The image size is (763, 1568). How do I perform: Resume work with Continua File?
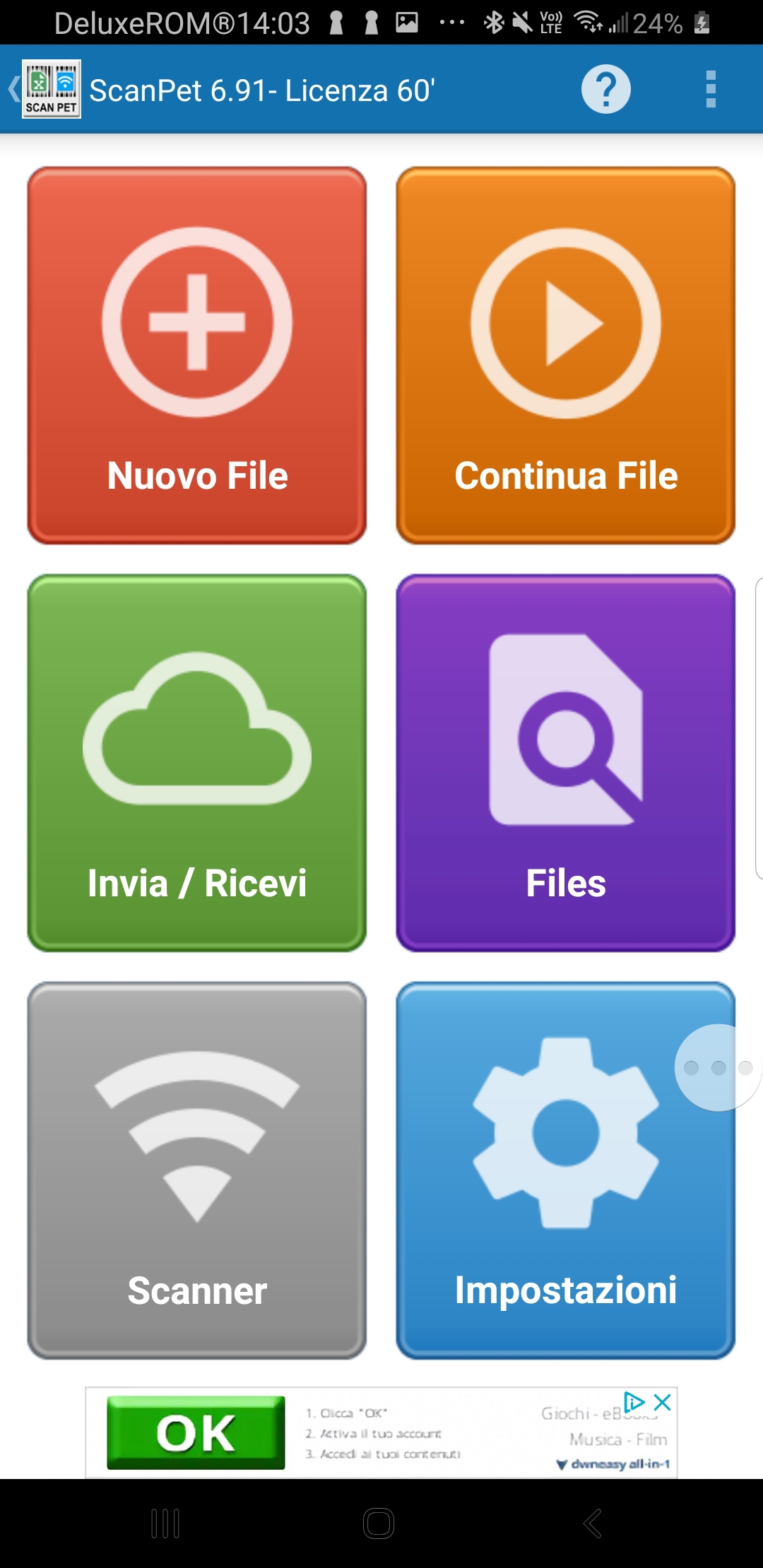point(566,355)
